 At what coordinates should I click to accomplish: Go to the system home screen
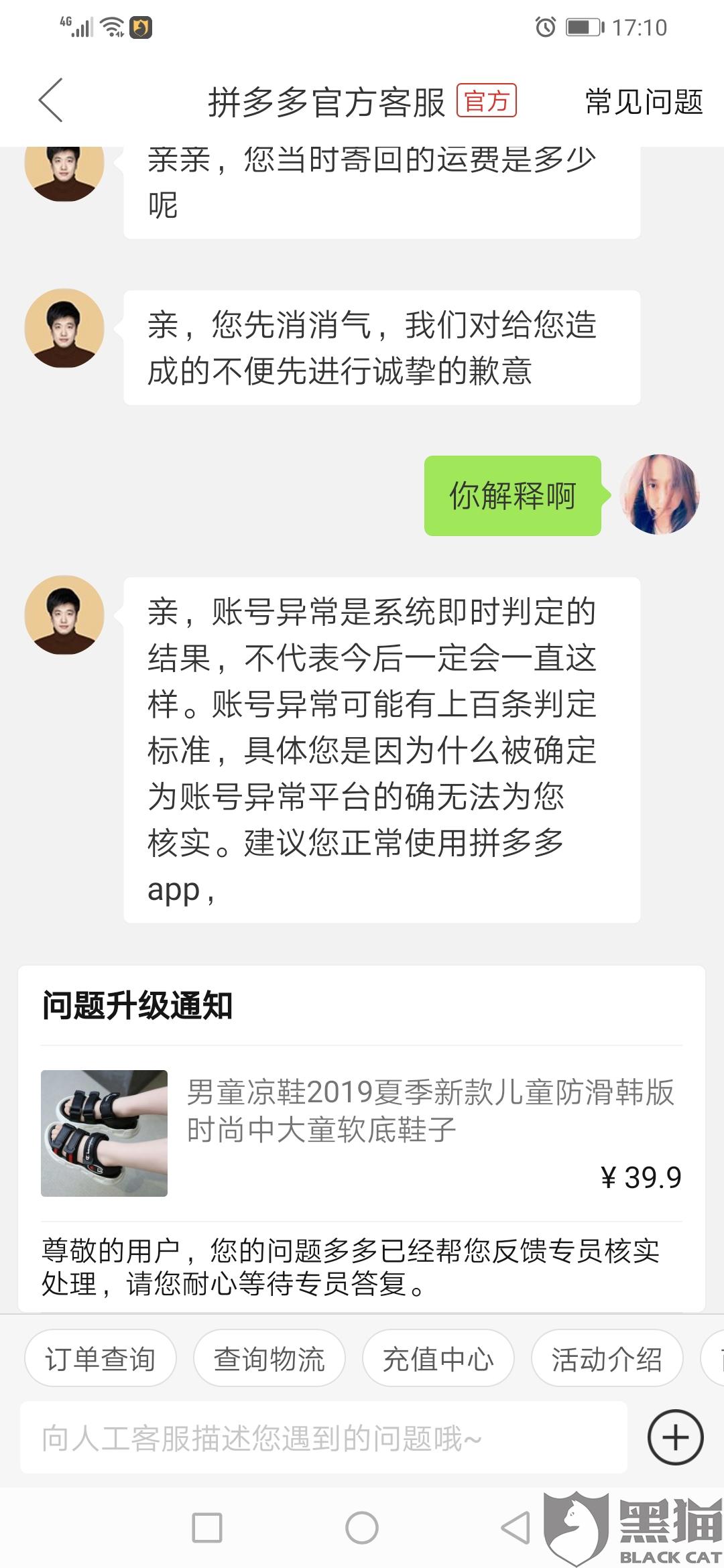pos(362,1528)
